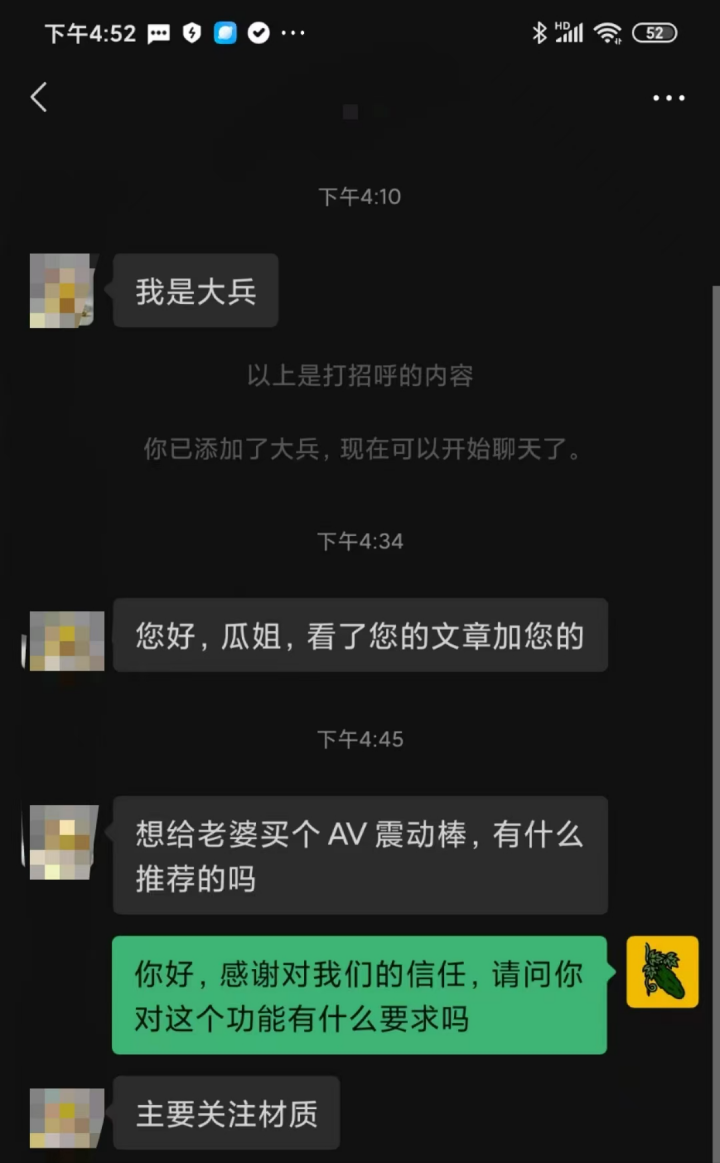
Task: Tap the HD signal strength indicator
Action: (x=570, y=32)
